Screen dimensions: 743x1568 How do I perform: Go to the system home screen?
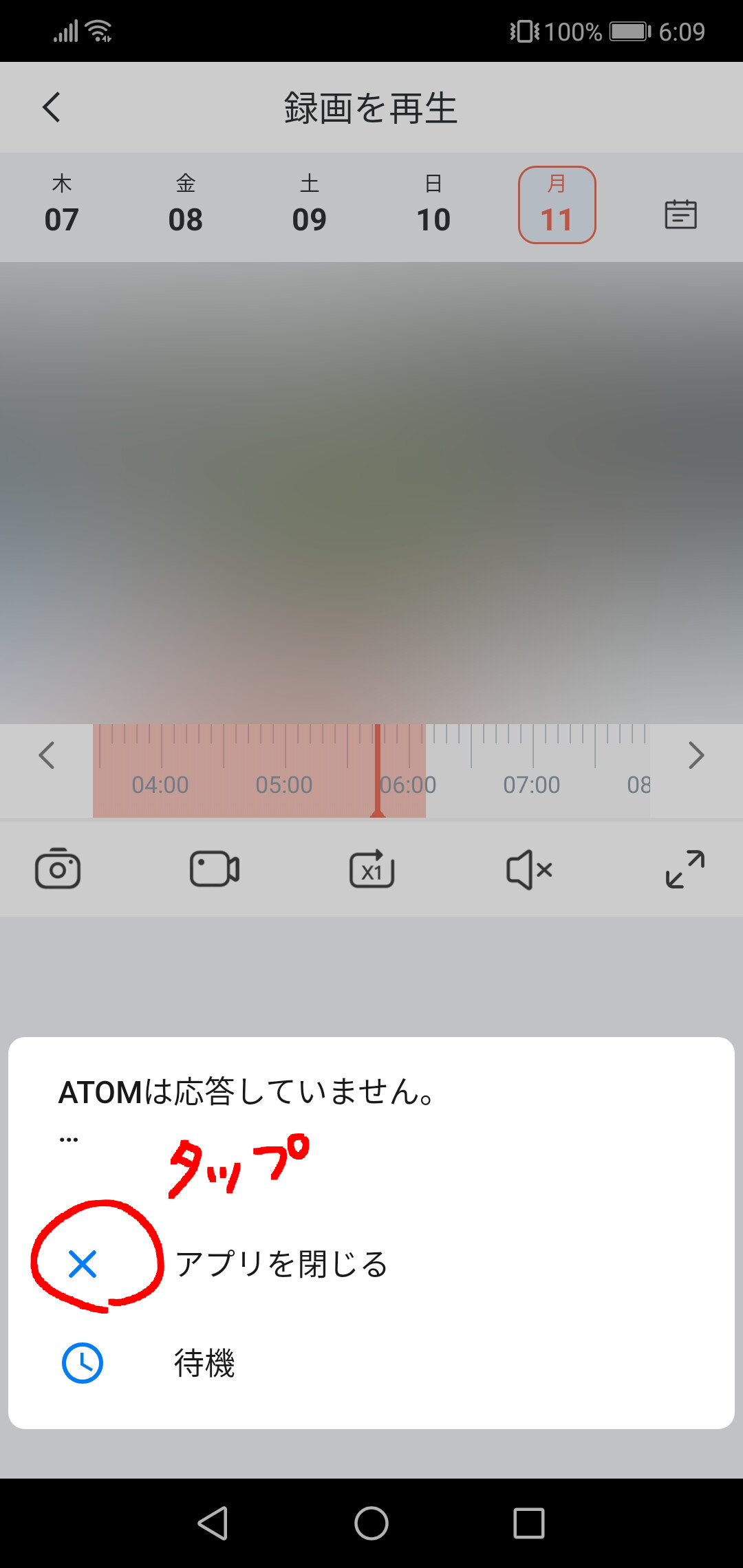pyautogui.click(x=371, y=1523)
